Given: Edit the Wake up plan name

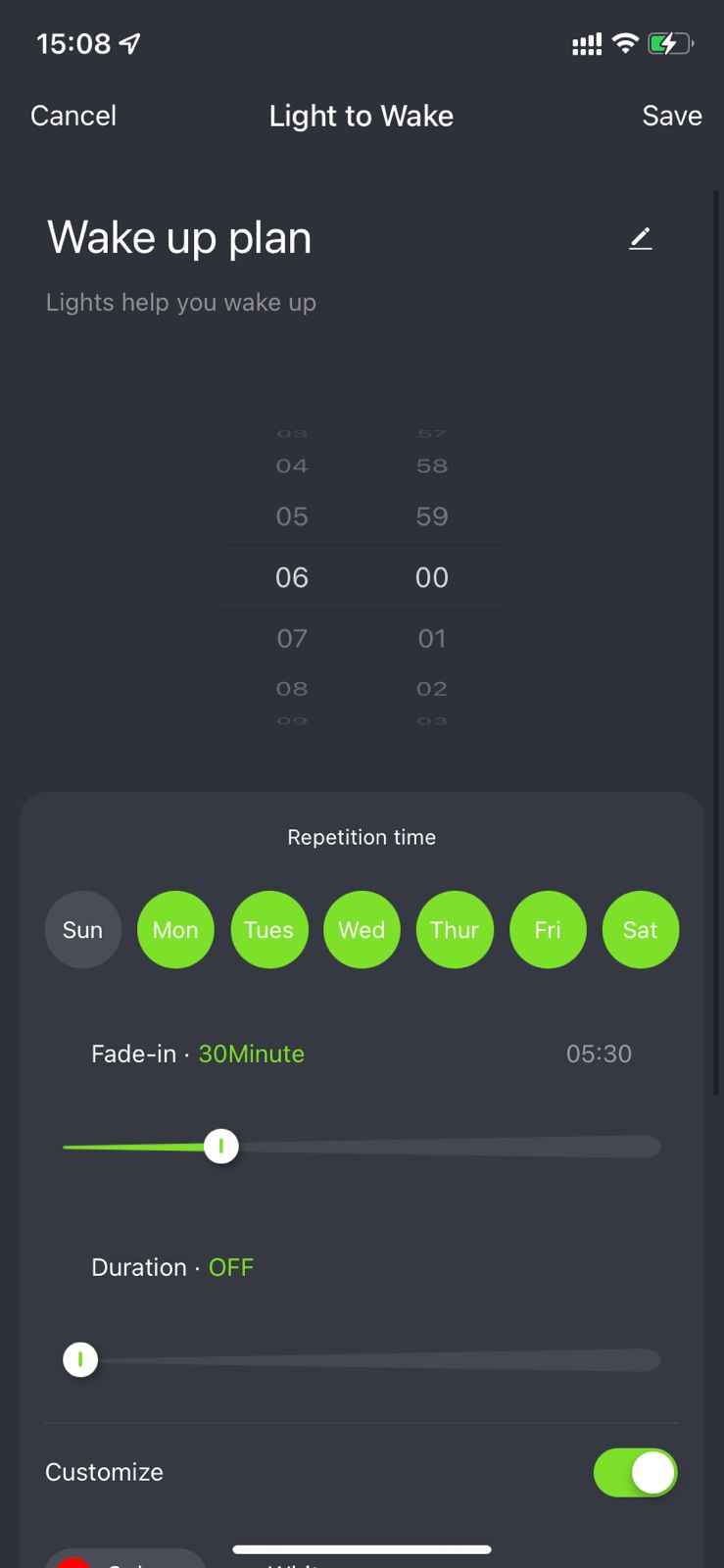Looking at the screenshot, I should point(640,238).
